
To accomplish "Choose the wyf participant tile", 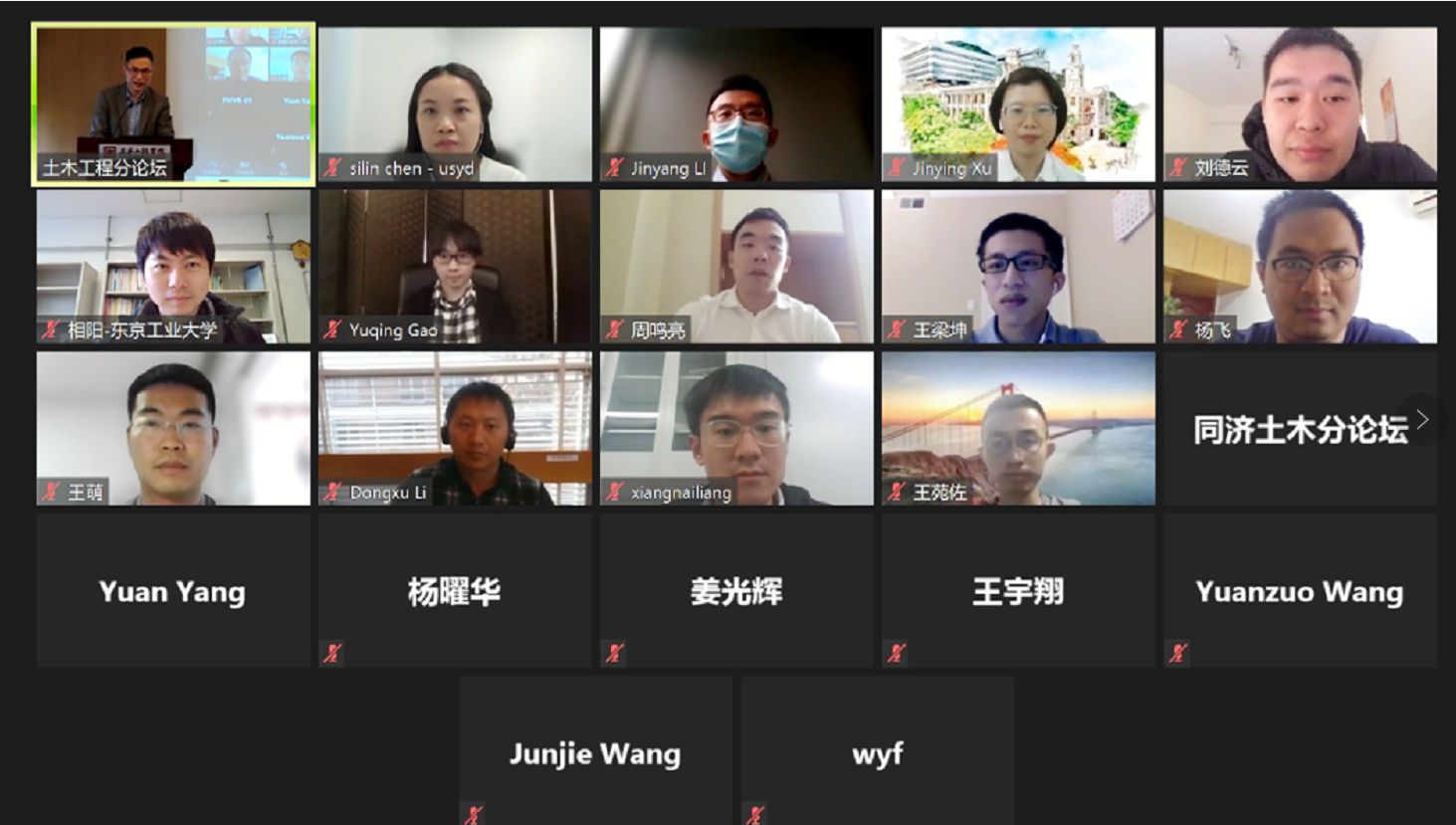I will pyautogui.click(x=877, y=751).
